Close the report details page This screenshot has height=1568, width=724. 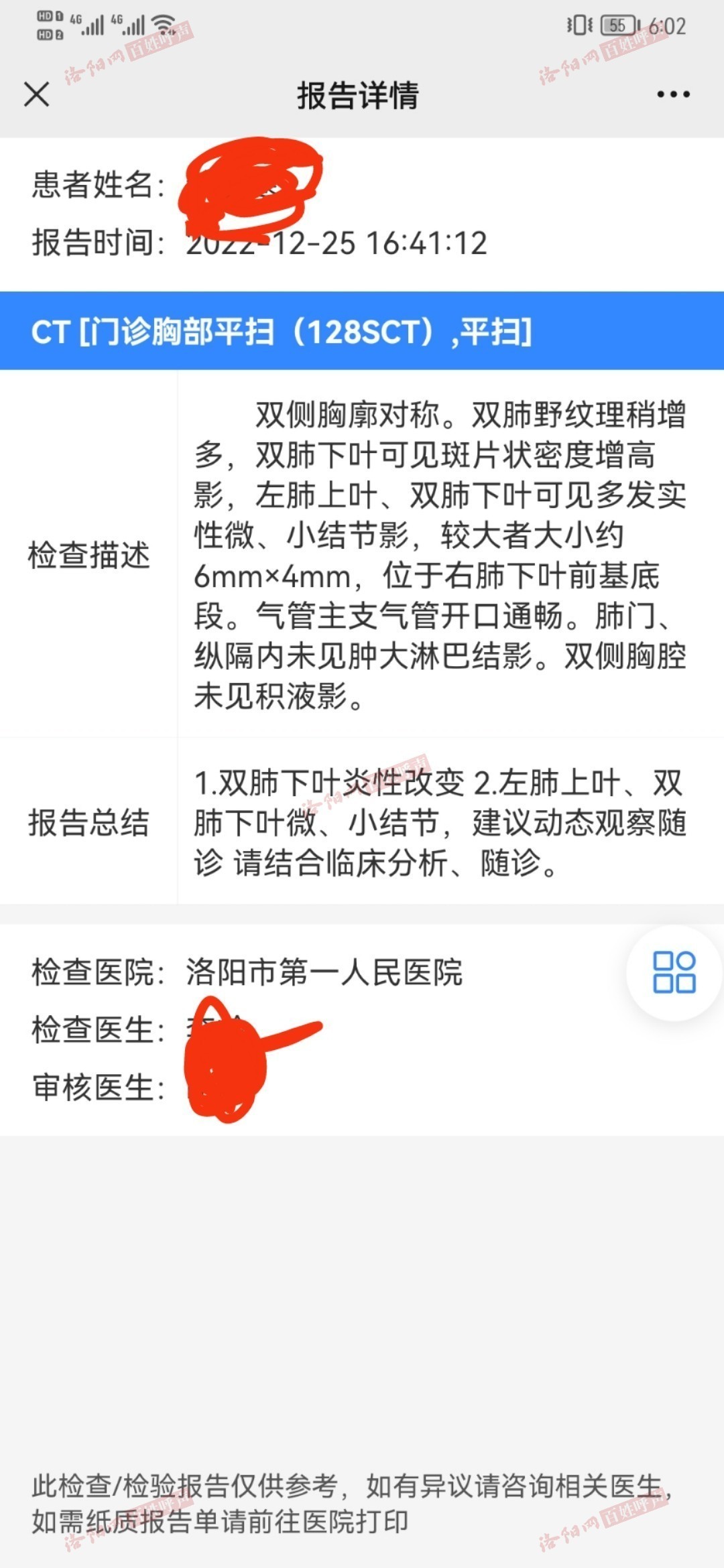coord(37,94)
